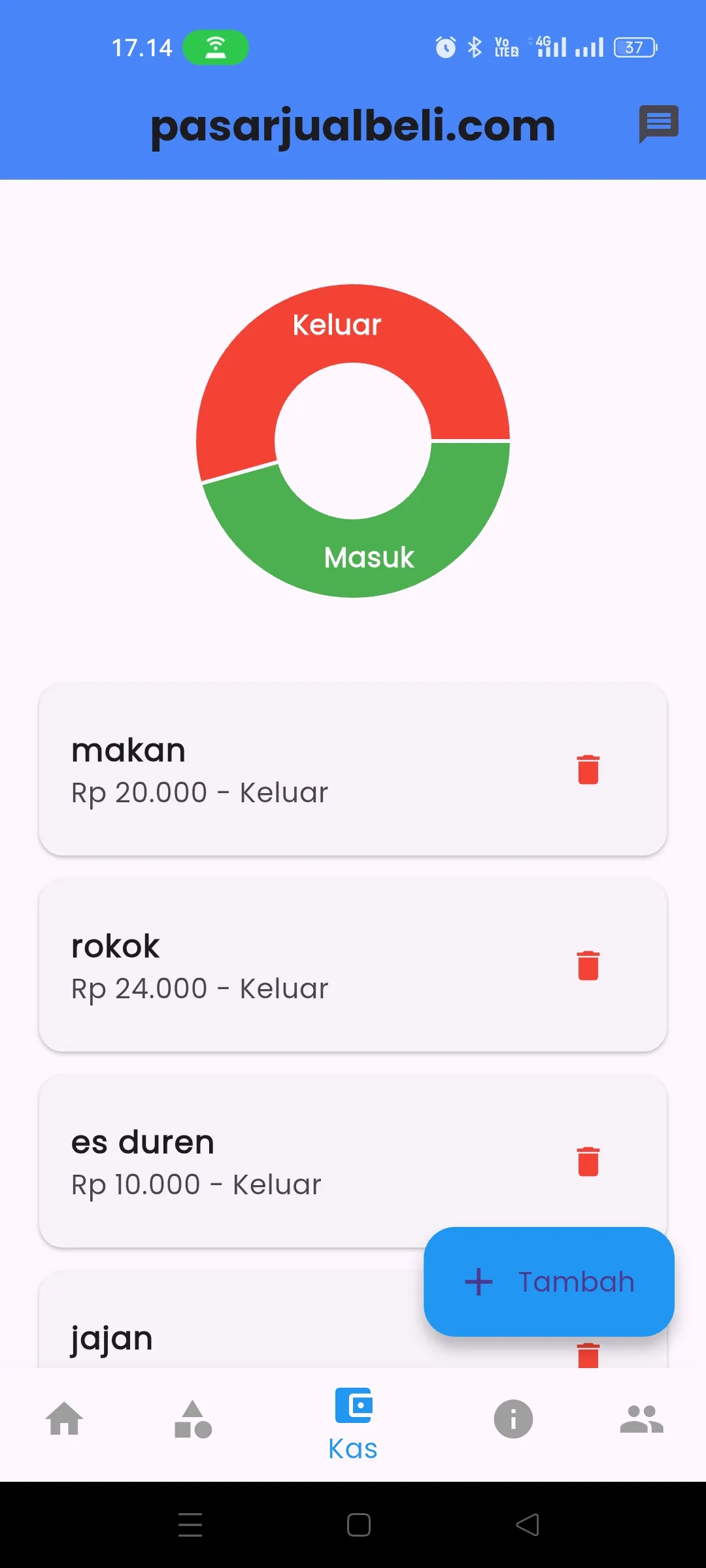Open the info tab
This screenshot has width=706, height=1568.
(513, 1419)
